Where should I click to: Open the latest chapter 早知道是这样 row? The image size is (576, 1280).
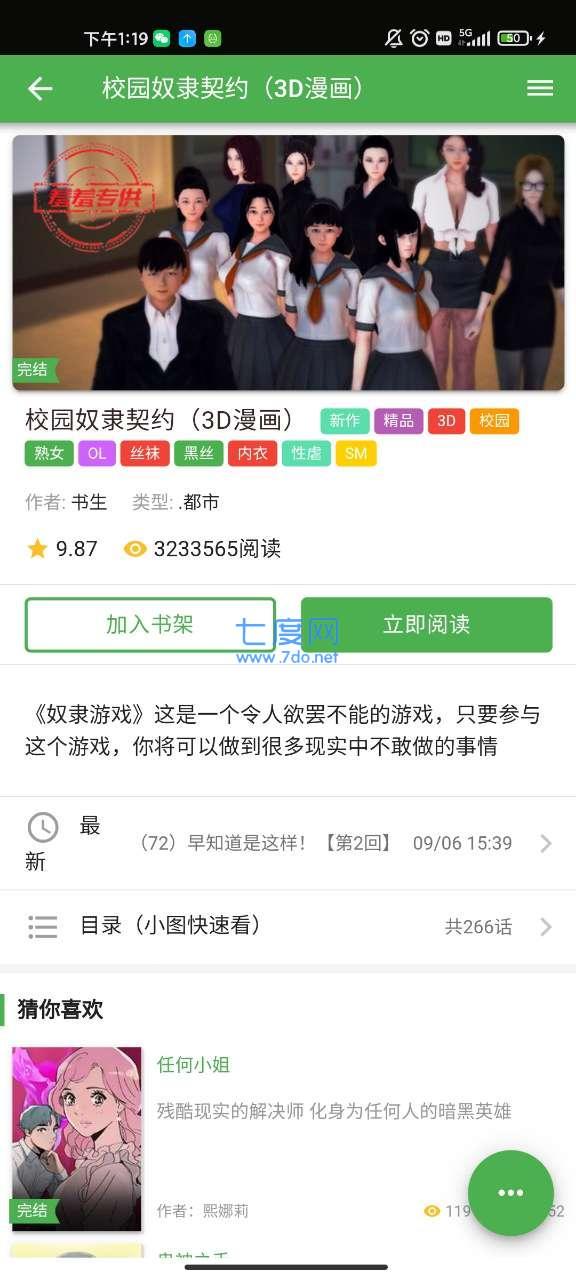(x=288, y=843)
